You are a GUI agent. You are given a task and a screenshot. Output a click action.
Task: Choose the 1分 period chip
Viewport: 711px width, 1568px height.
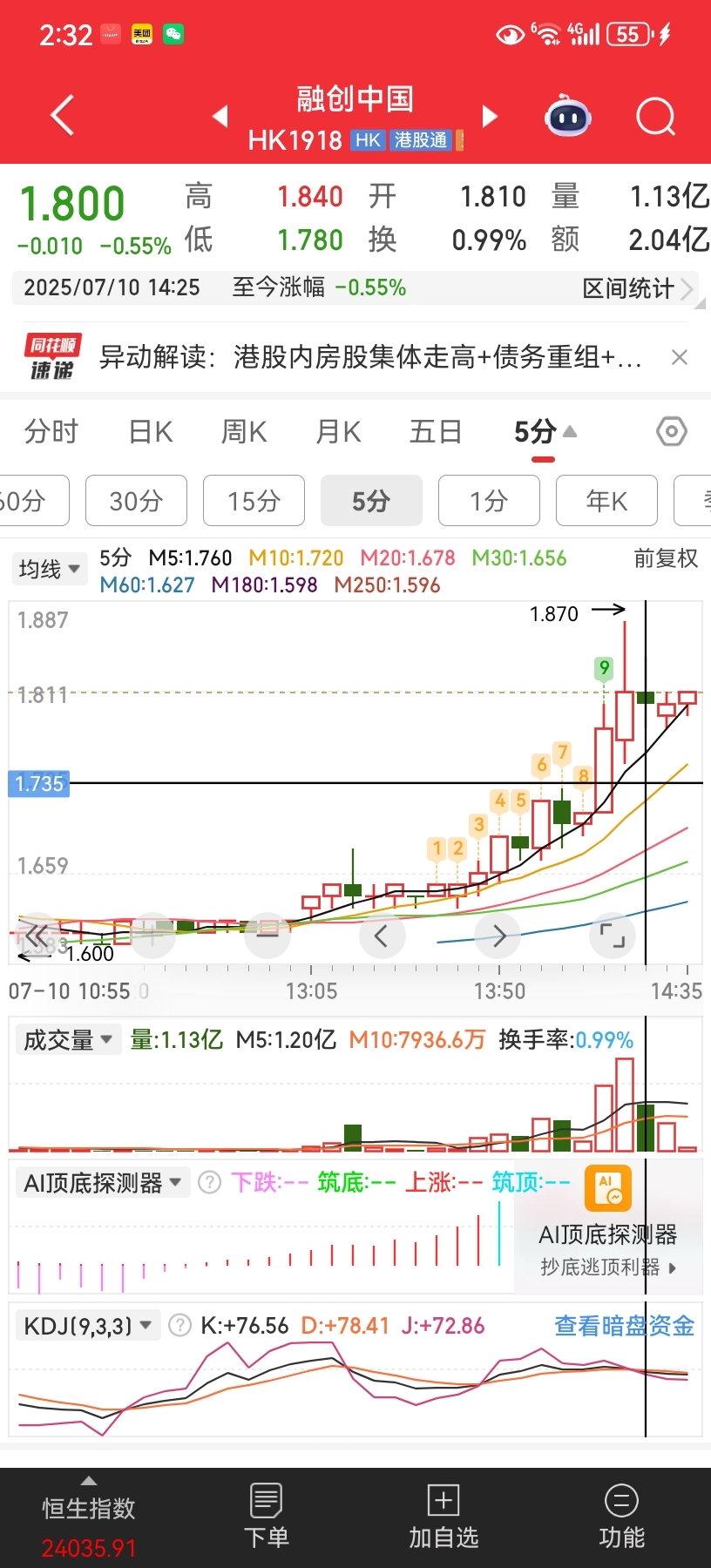(489, 501)
